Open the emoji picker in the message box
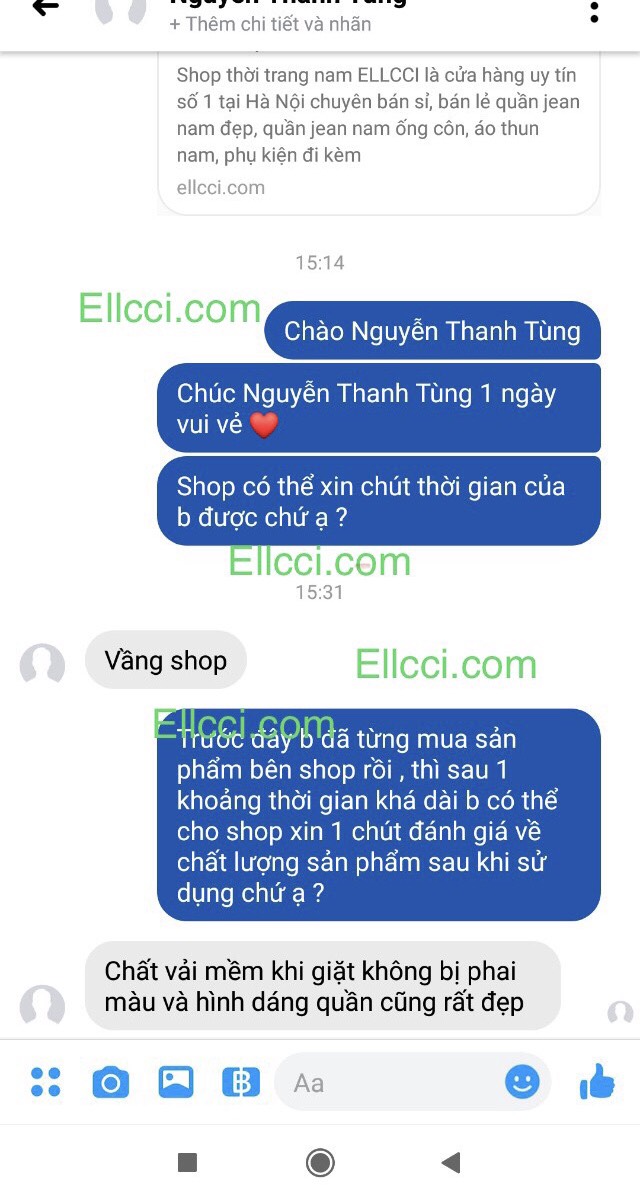Image resolution: width=640 pixels, height=1201 pixels. click(522, 1082)
